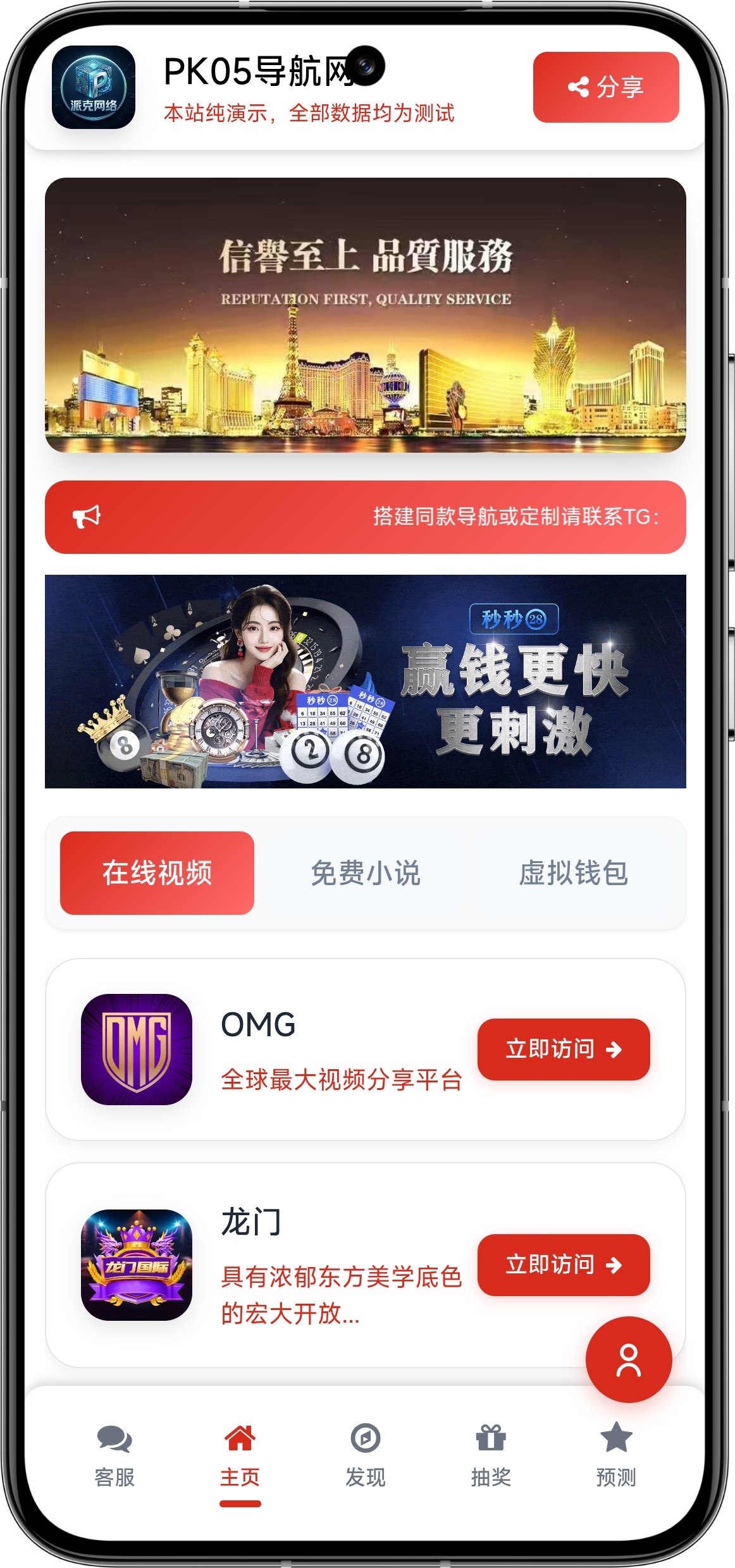
Task: Tap the 分享 share button
Action: [x=605, y=87]
